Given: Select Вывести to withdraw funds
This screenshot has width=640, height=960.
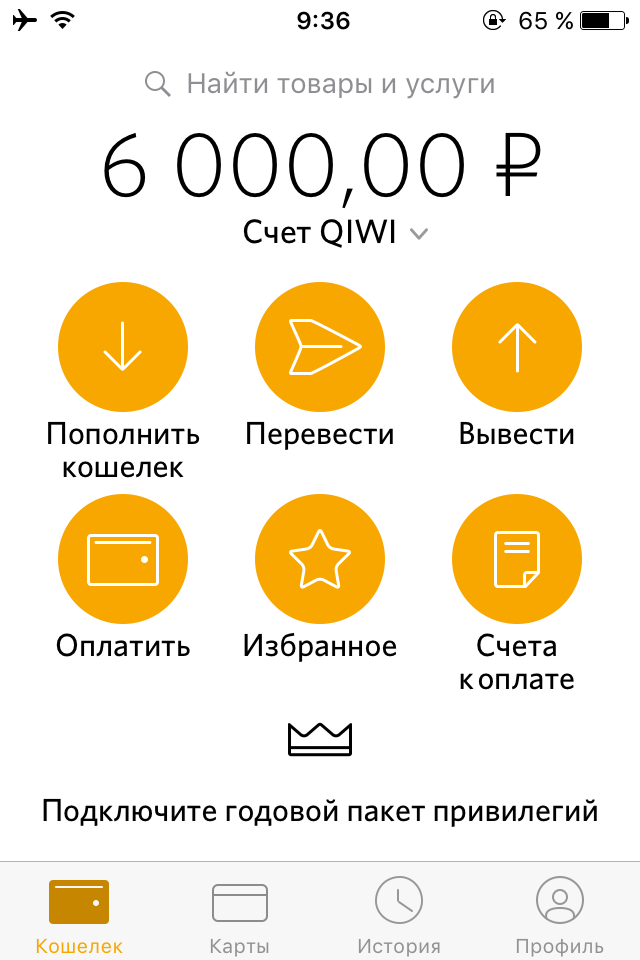Looking at the screenshot, I should [517, 349].
